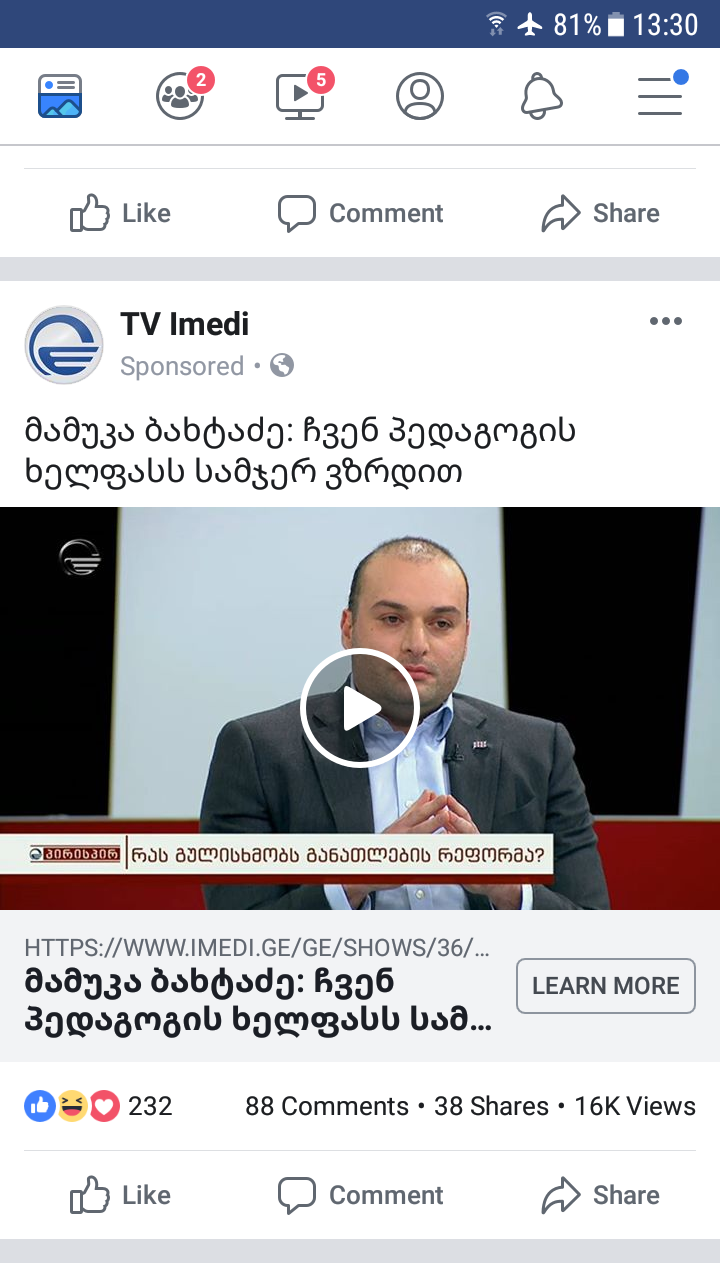Open the hamburger menu with the blue dot

660,95
